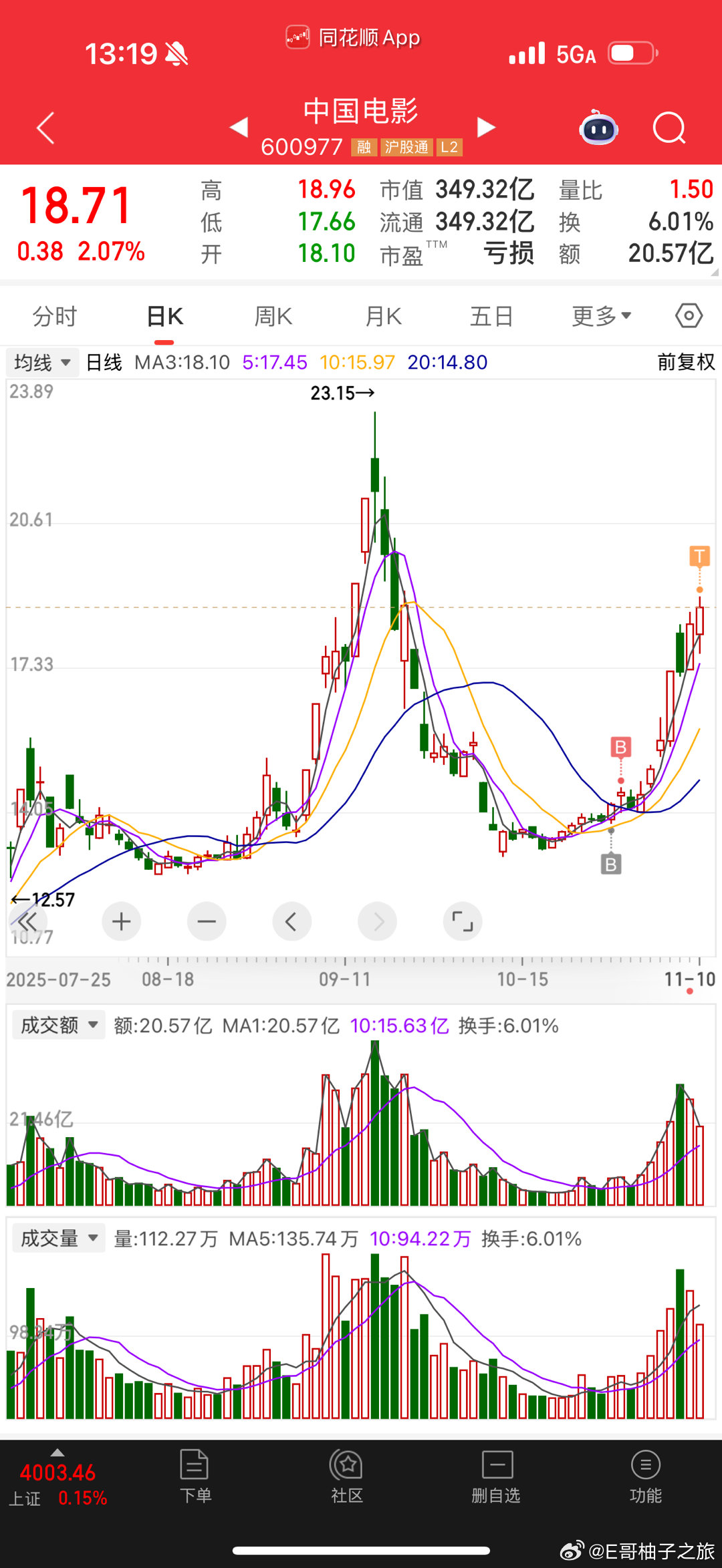Open the search on the stock page
Screen dimensions: 722x1568
[x=669, y=128]
